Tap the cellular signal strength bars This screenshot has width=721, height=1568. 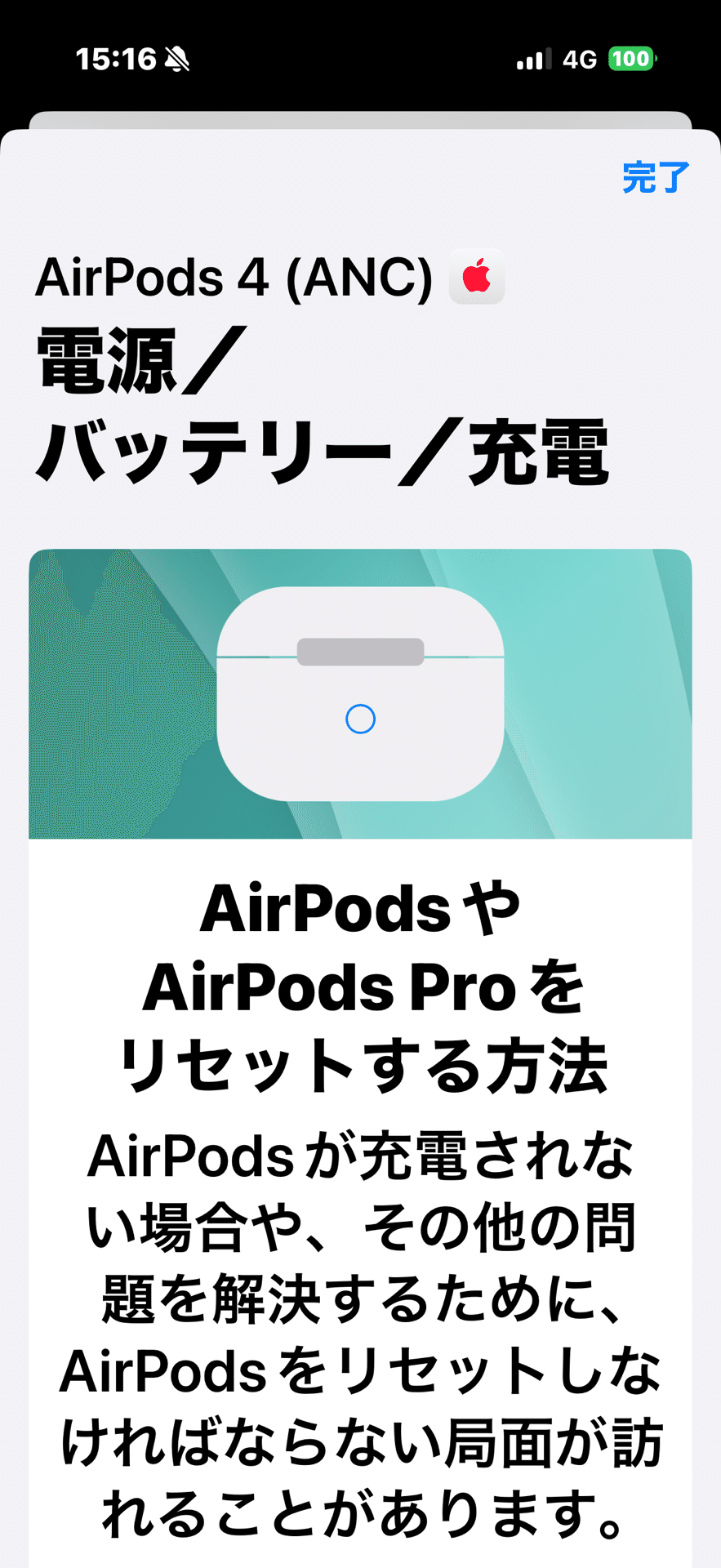coord(532,59)
